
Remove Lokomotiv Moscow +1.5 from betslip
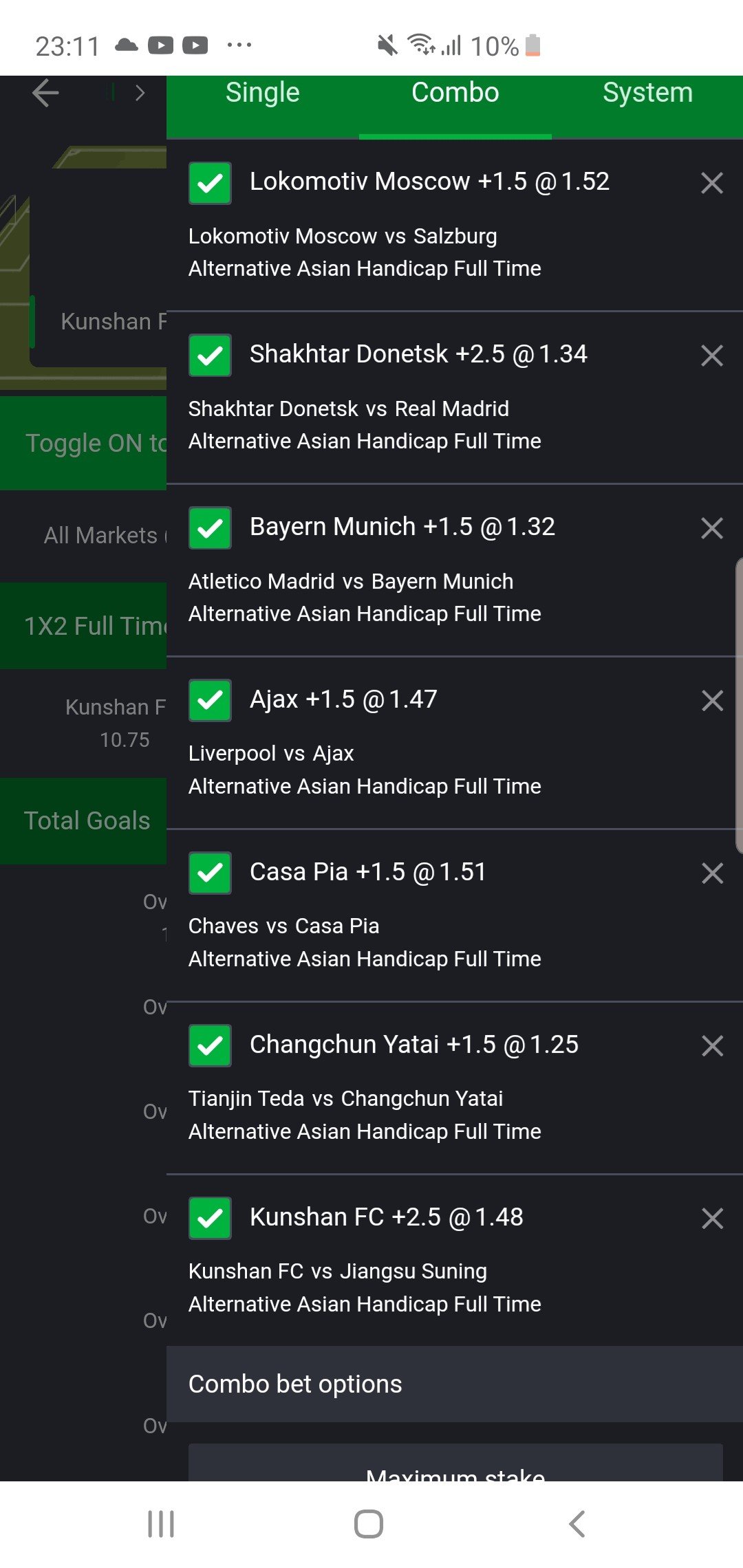coord(711,183)
